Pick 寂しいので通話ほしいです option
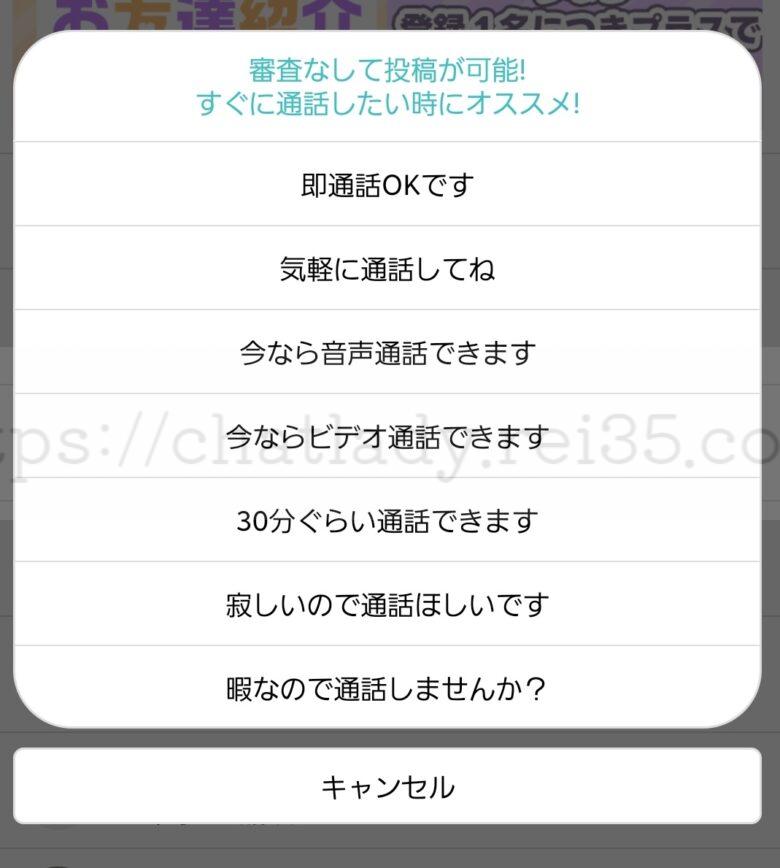The height and width of the screenshot is (868, 780). 387,605
